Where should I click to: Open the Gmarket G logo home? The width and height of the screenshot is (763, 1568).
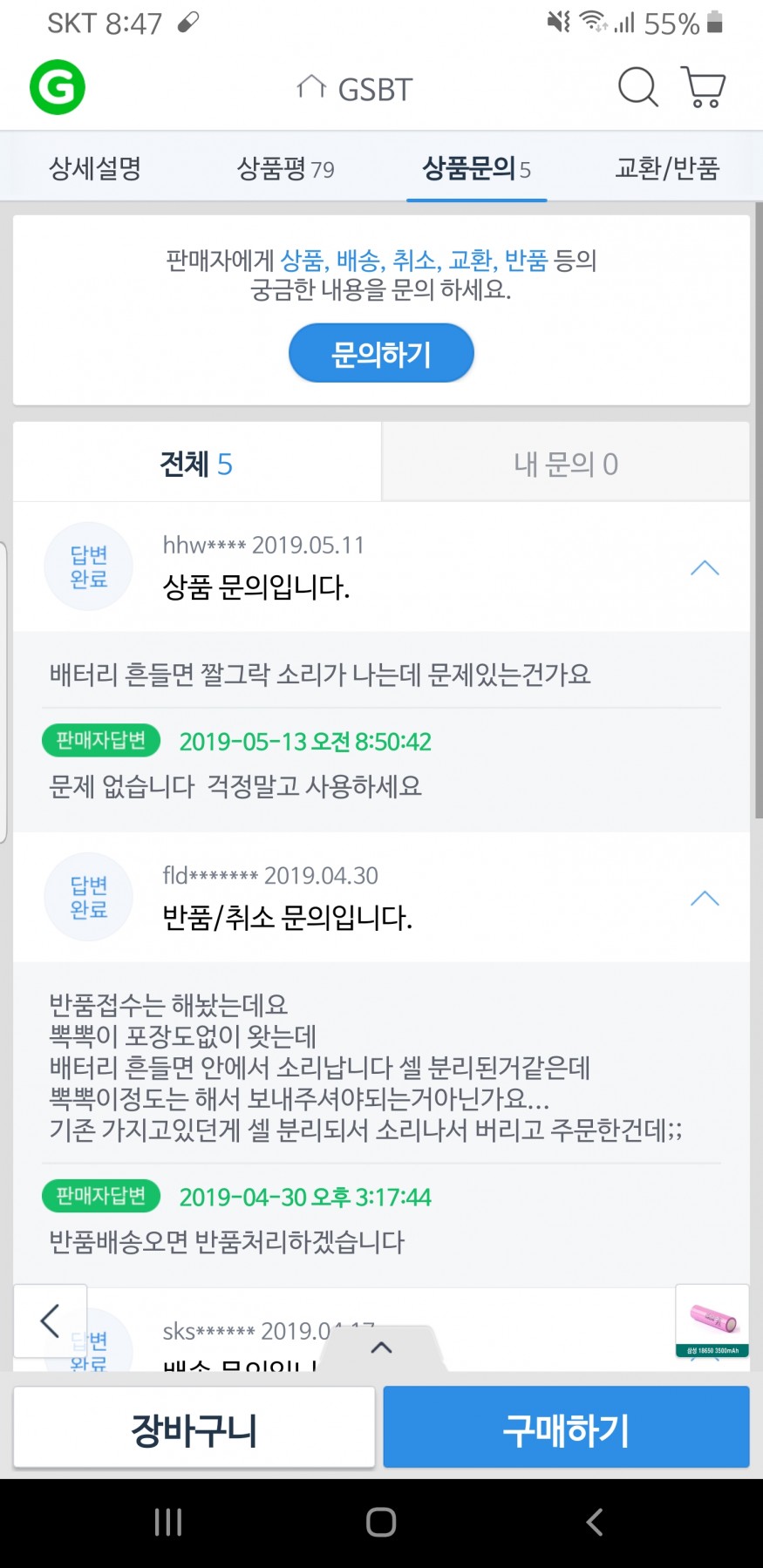tap(58, 87)
